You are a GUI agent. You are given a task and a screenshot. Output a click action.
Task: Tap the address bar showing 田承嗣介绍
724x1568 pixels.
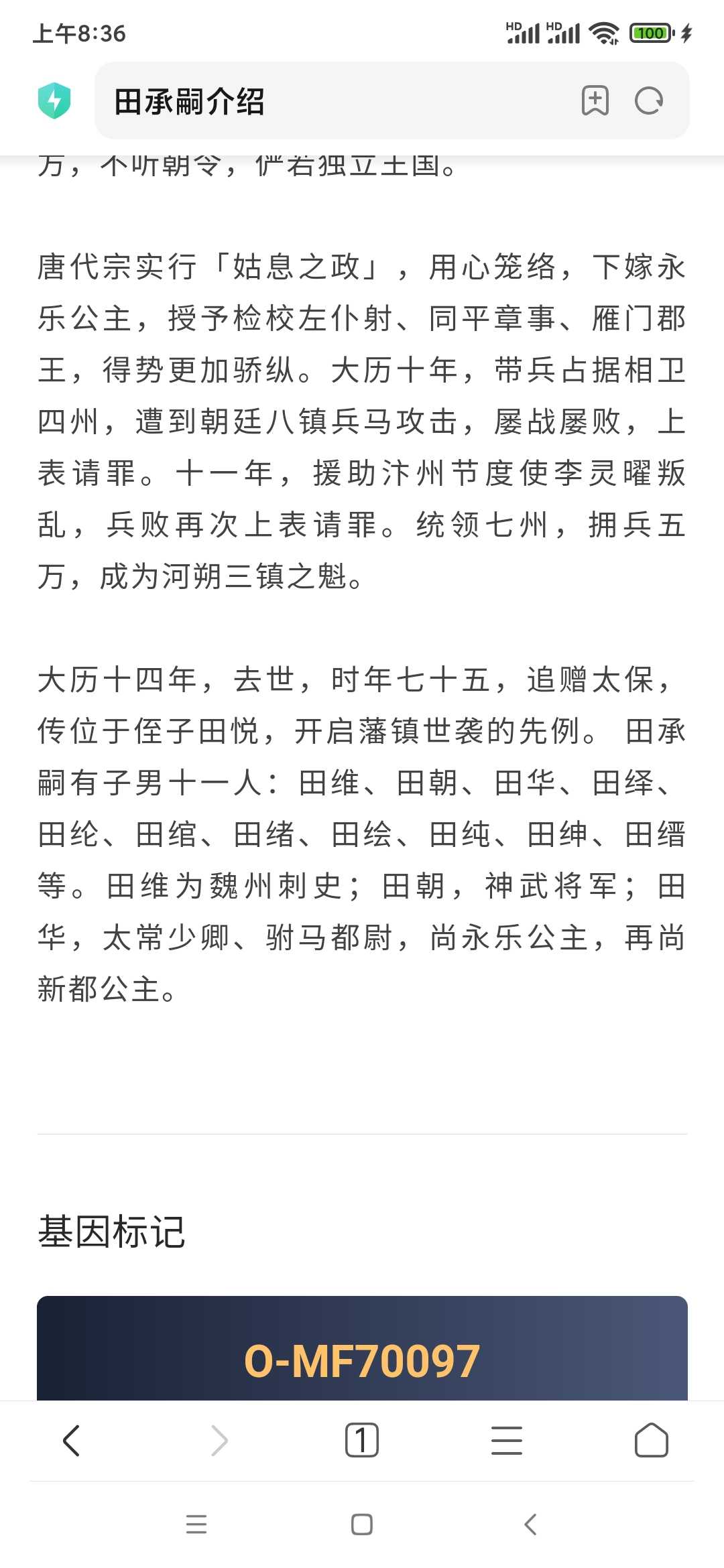[x=335, y=101]
